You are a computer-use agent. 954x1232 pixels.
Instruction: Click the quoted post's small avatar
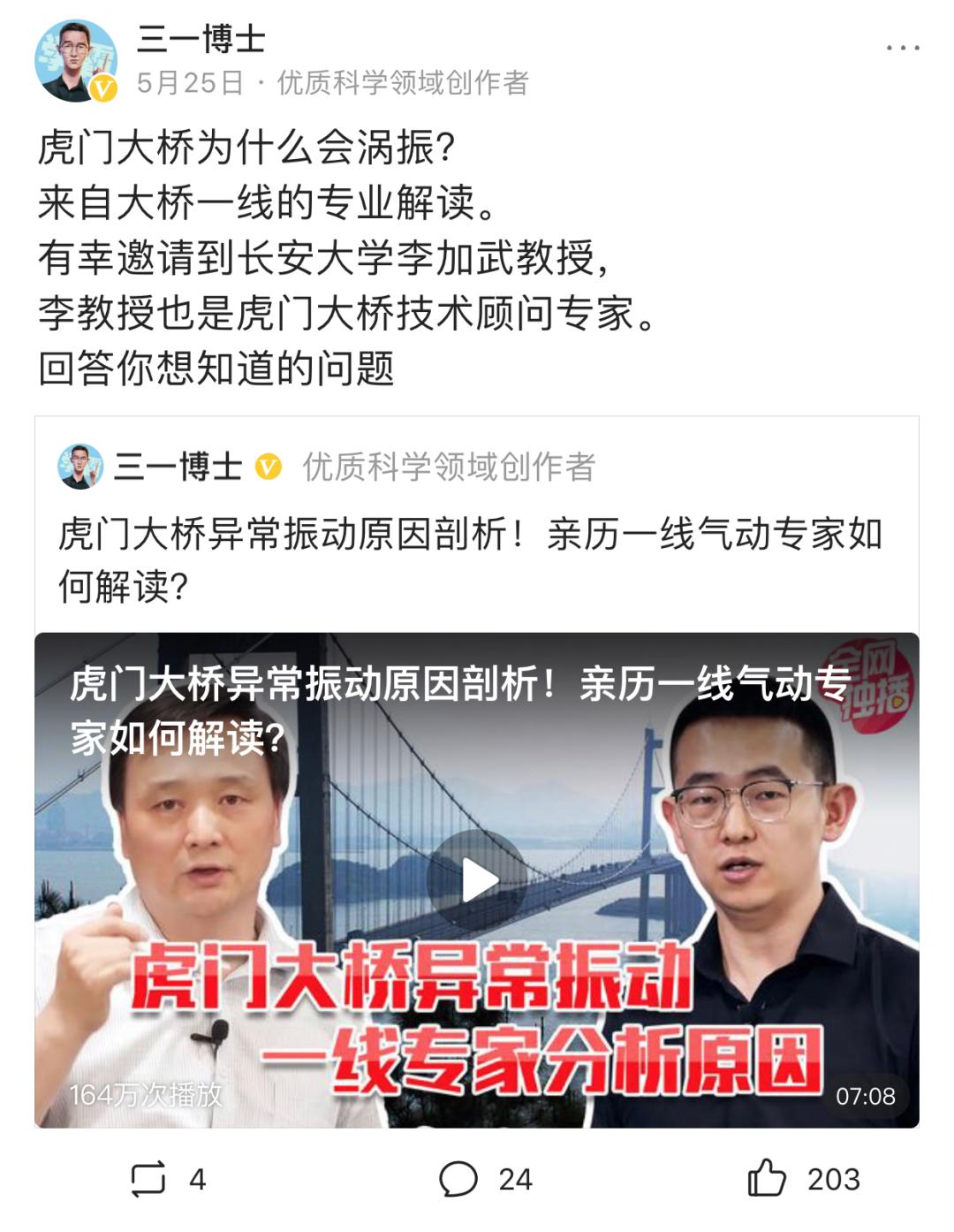[x=80, y=466]
